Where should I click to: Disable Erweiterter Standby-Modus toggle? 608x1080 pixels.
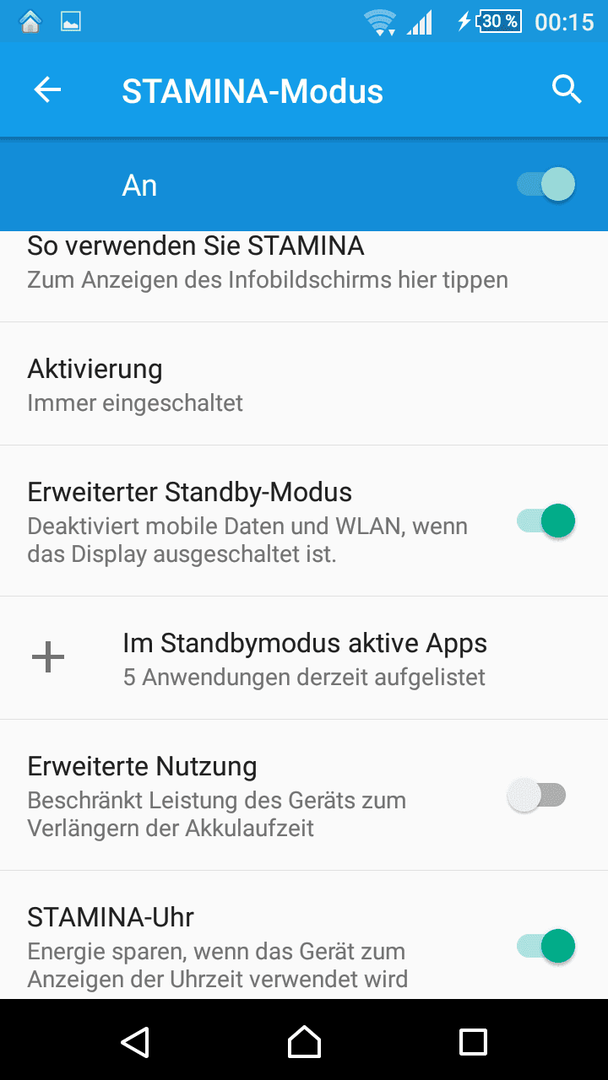545,520
